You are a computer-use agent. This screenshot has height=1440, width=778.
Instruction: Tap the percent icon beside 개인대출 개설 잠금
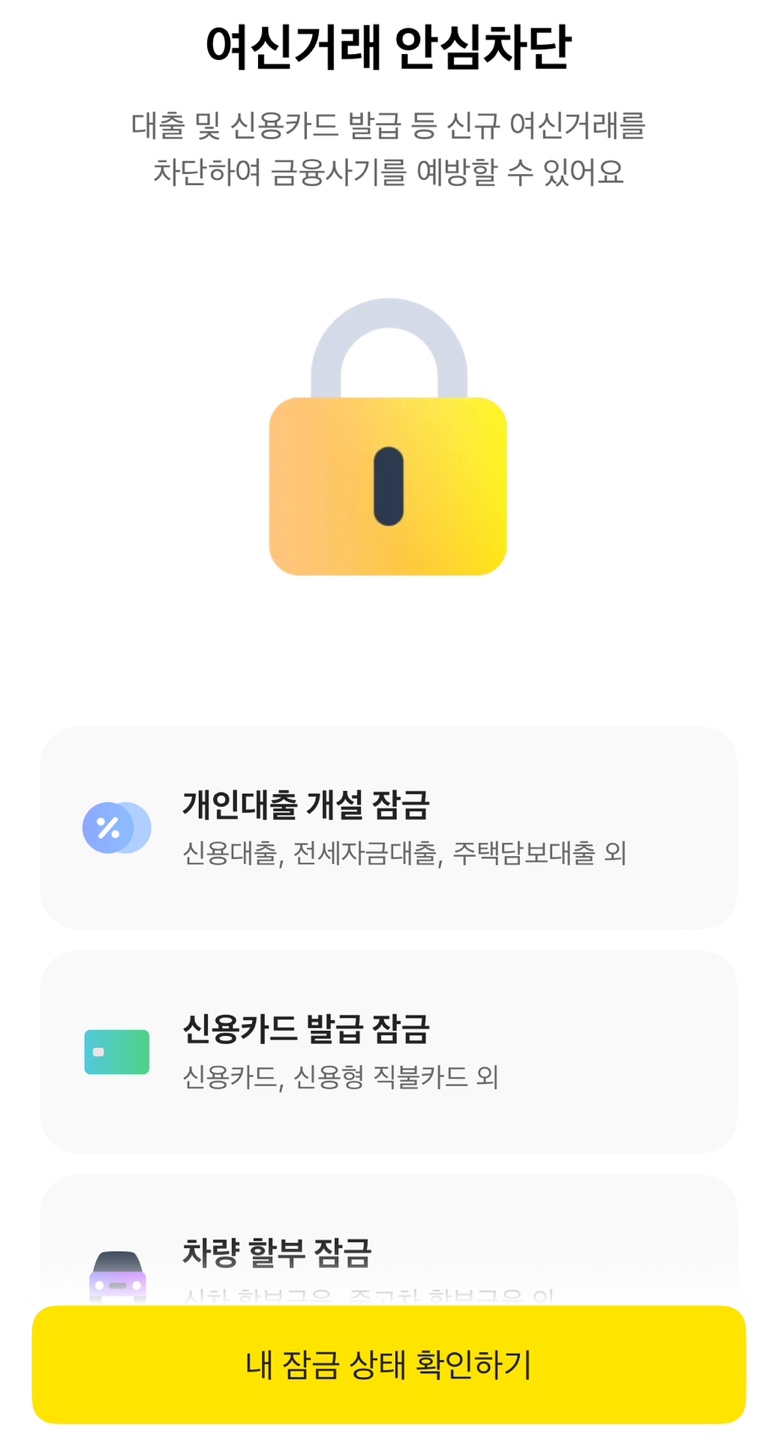click(116, 828)
